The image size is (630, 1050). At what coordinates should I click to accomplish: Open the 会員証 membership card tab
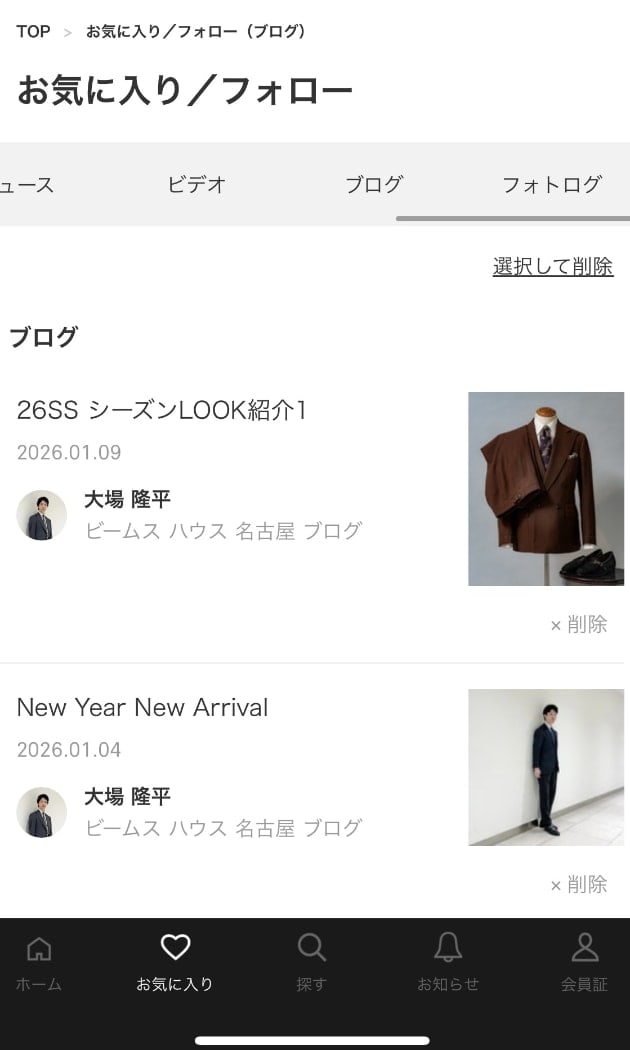pos(584,962)
